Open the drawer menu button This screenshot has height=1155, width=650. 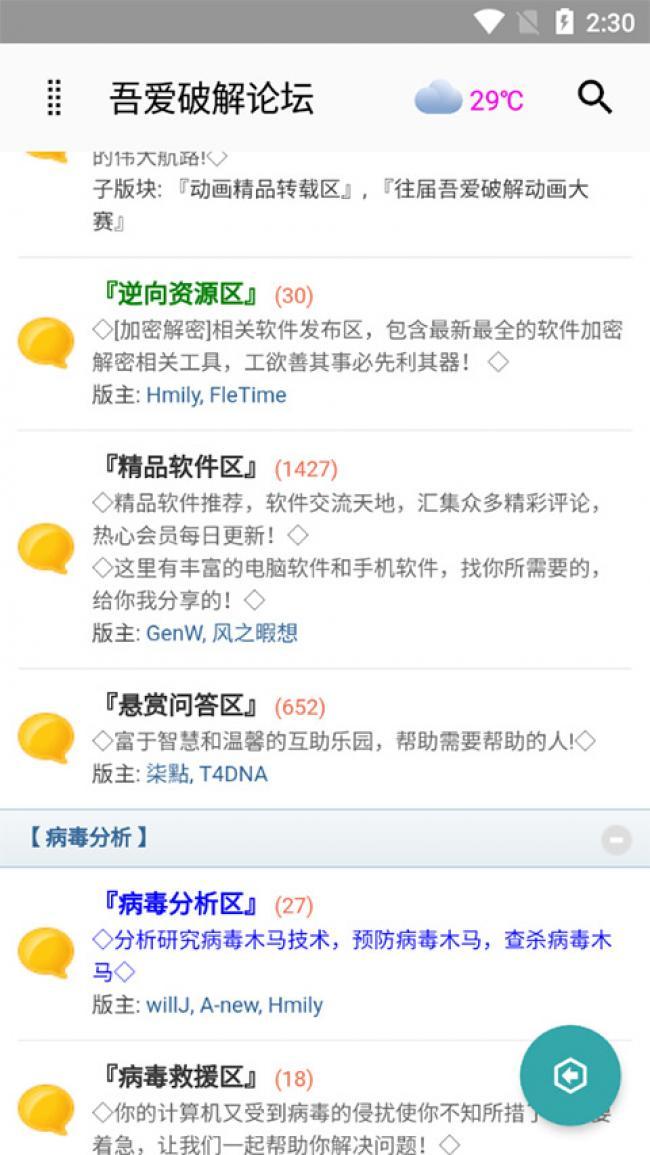55,98
